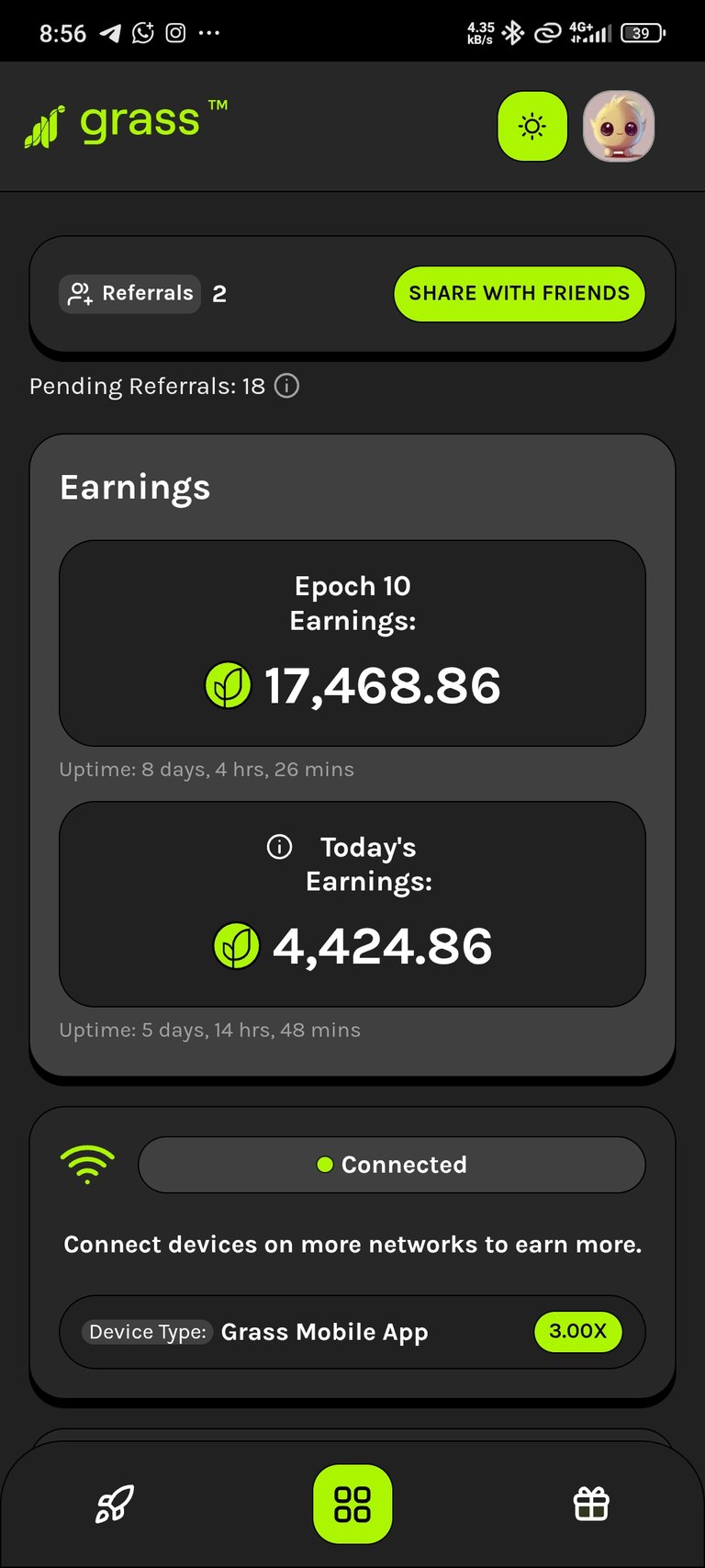Open the profile avatar
The image size is (705, 1568).
[619, 126]
